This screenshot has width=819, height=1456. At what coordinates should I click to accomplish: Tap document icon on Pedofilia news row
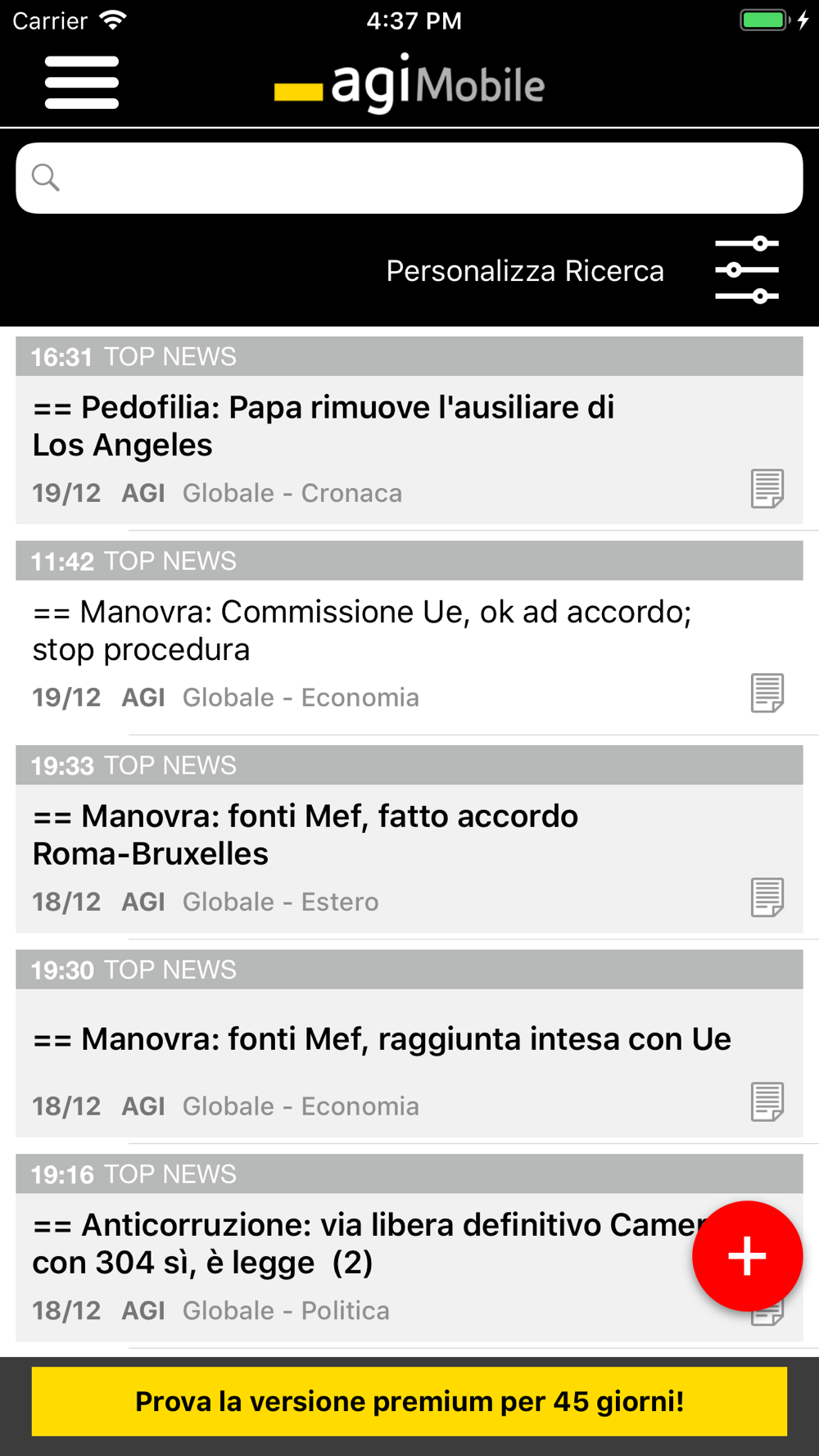[767, 489]
